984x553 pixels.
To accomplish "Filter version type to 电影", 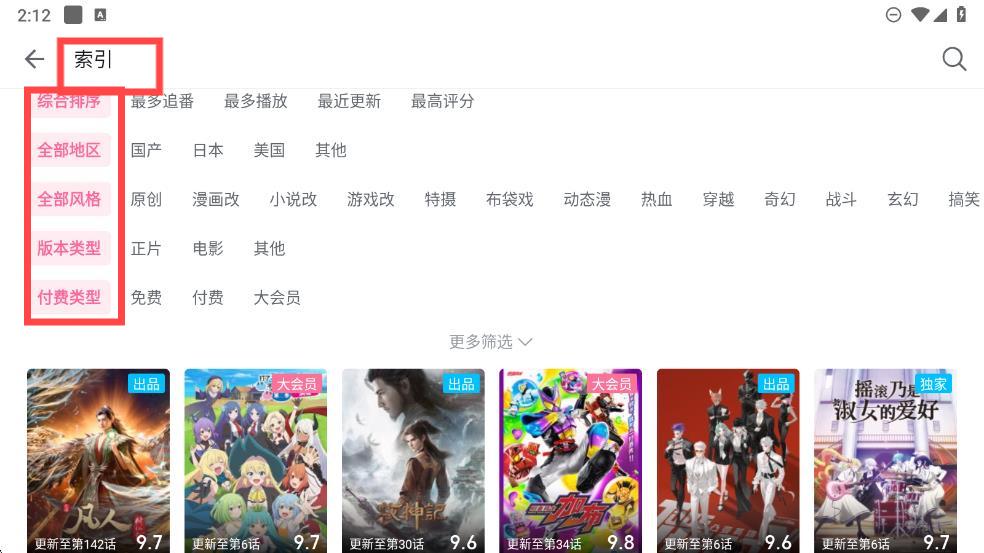I will point(208,248).
